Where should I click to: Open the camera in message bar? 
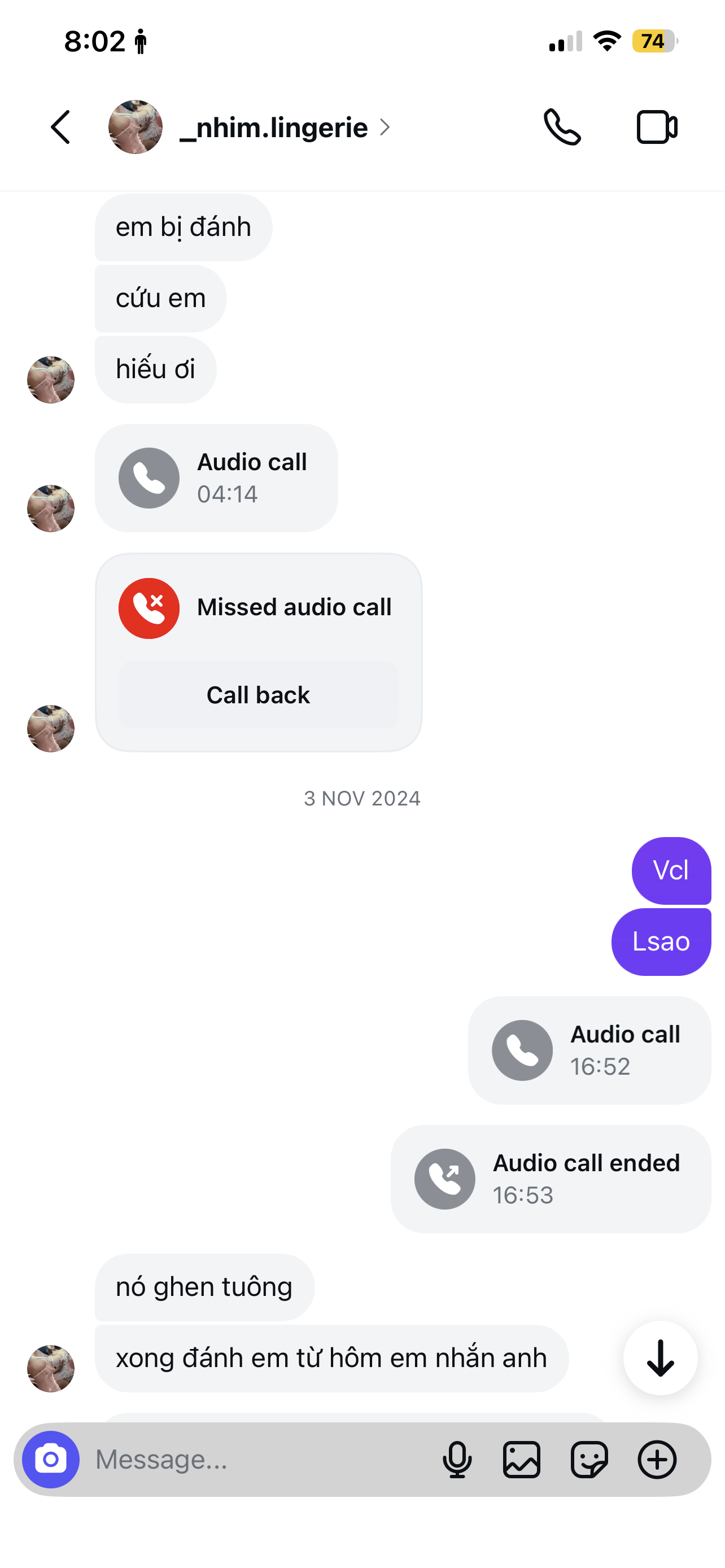[50, 1460]
